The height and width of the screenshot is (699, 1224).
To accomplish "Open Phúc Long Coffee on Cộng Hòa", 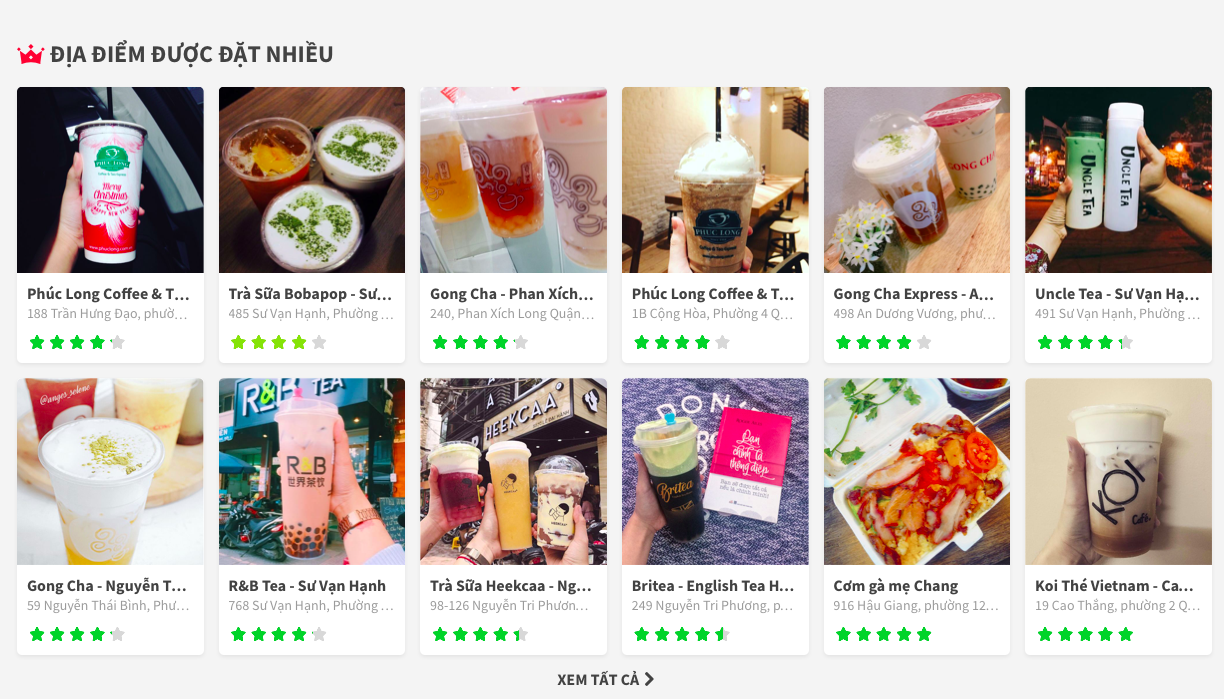I will click(x=713, y=294).
